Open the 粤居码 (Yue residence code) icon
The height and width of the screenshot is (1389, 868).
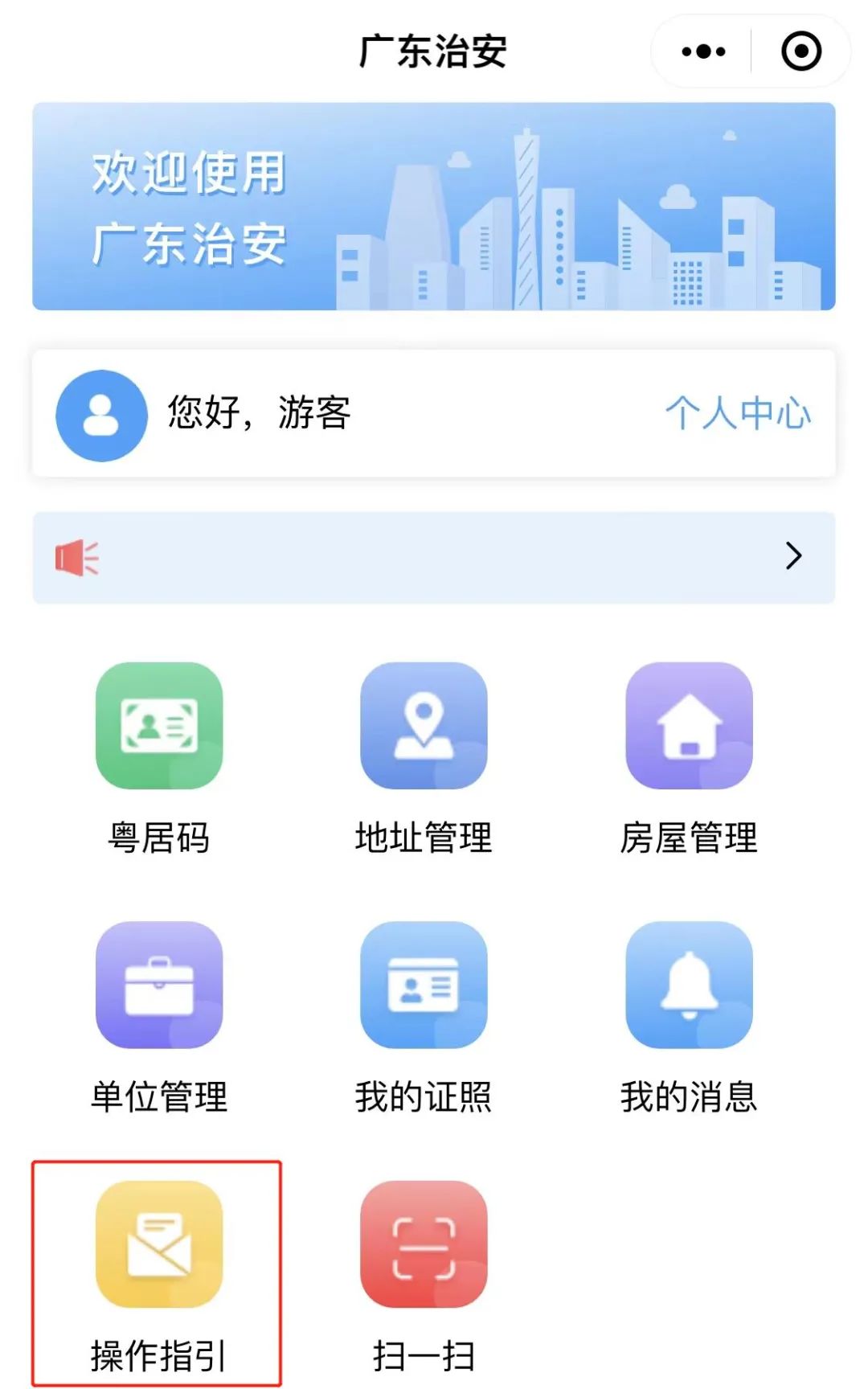[x=158, y=726]
